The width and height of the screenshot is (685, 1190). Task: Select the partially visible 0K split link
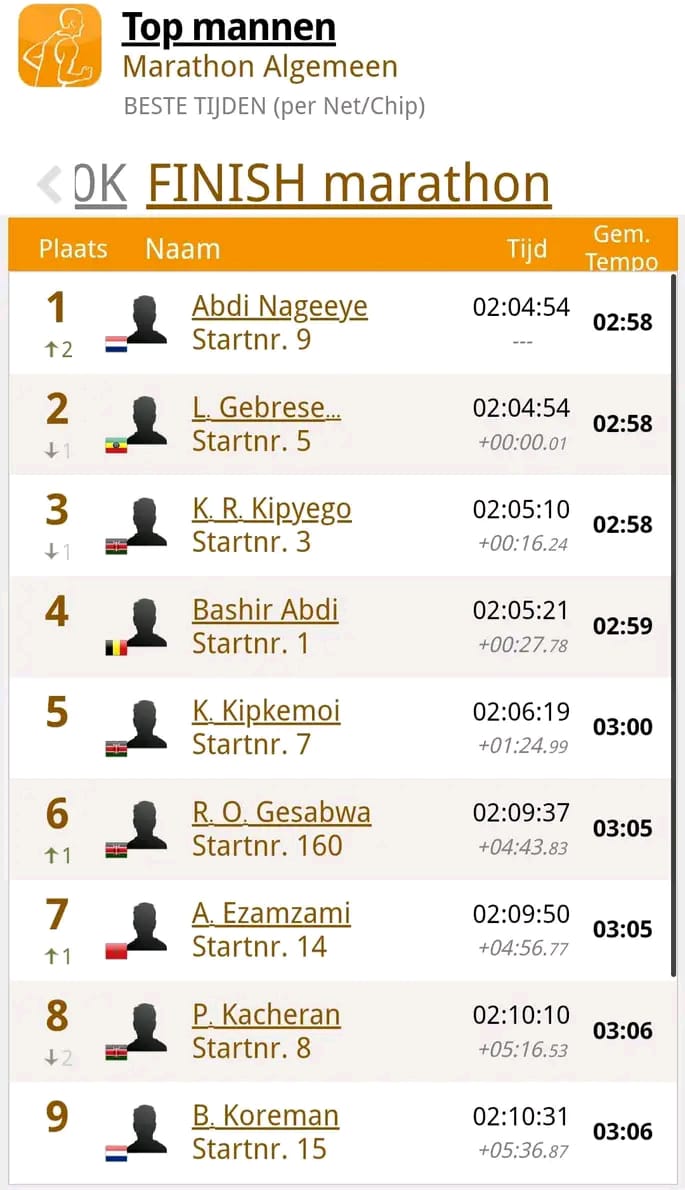tap(100, 184)
